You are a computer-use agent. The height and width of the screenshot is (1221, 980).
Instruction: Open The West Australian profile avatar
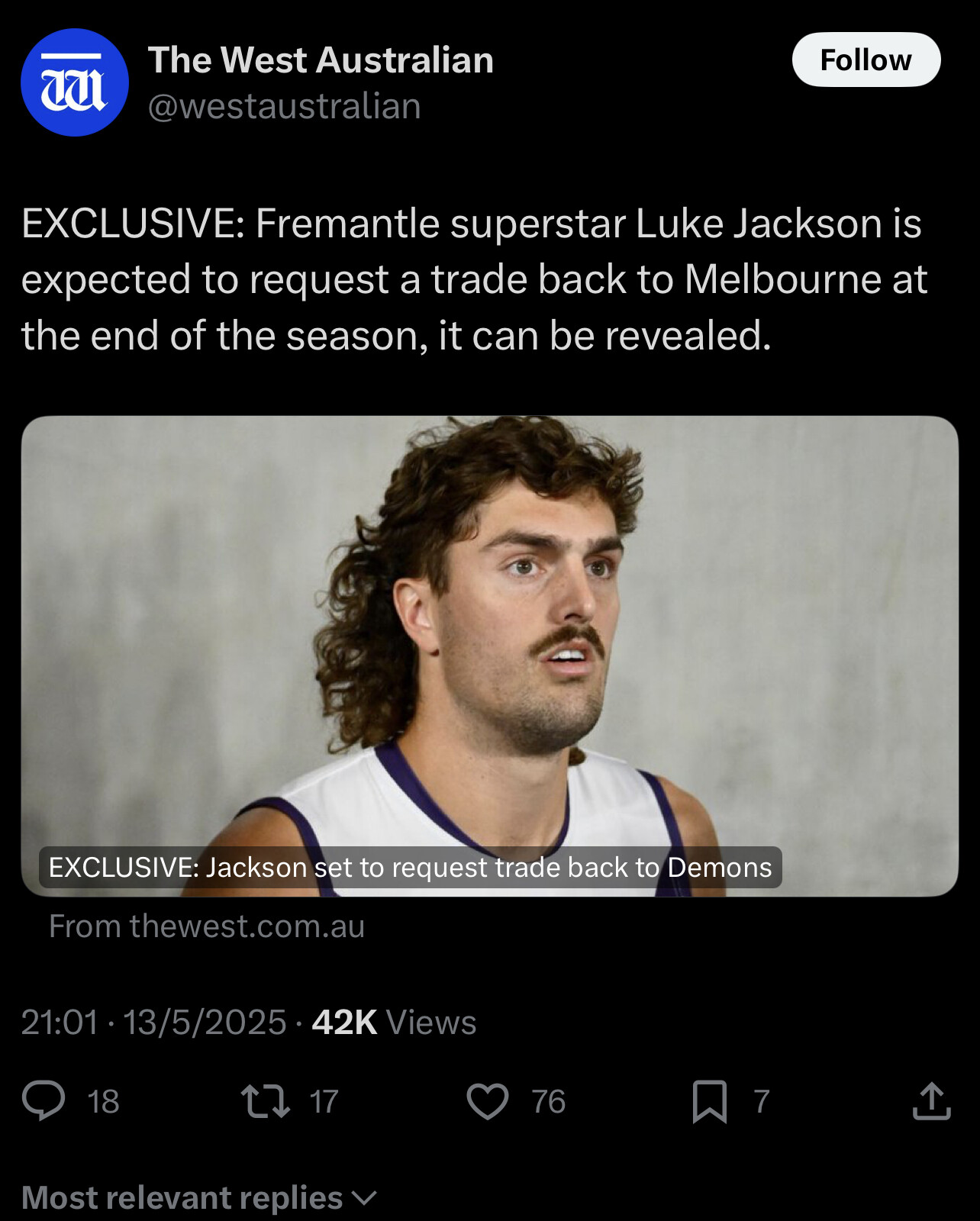[74, 82]
